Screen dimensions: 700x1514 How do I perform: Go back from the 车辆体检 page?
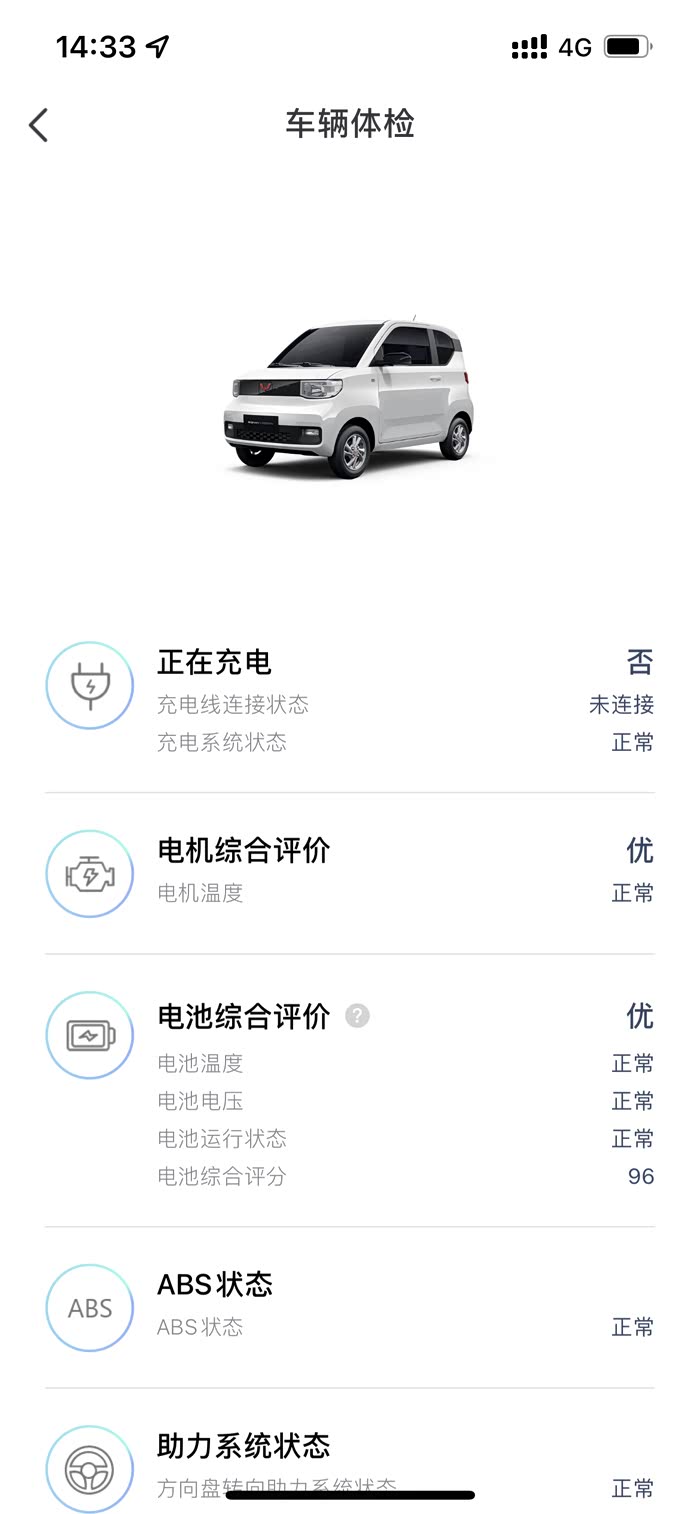coord(39,126)
